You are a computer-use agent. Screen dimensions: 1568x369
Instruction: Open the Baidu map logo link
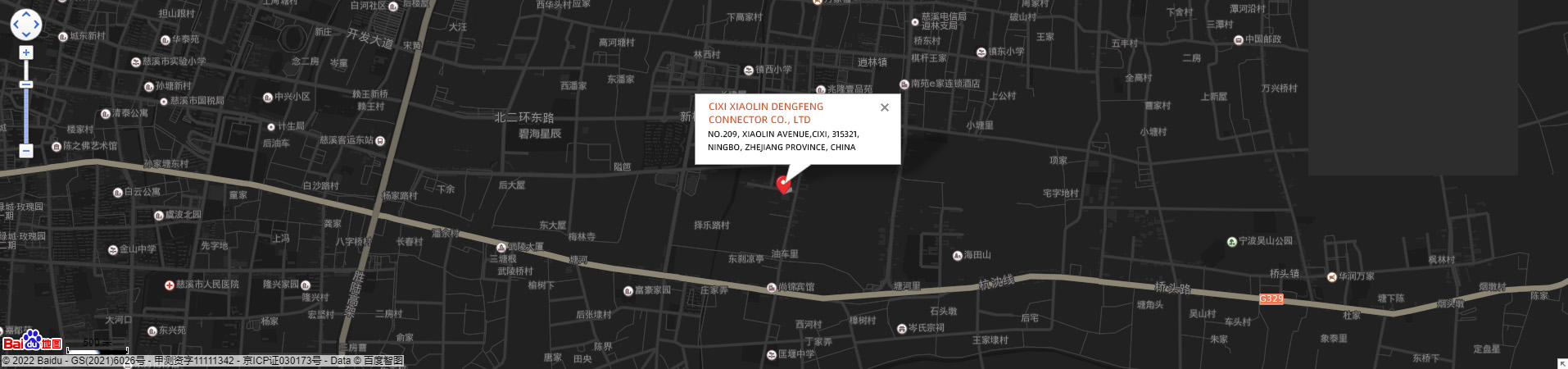click(32, 341)
